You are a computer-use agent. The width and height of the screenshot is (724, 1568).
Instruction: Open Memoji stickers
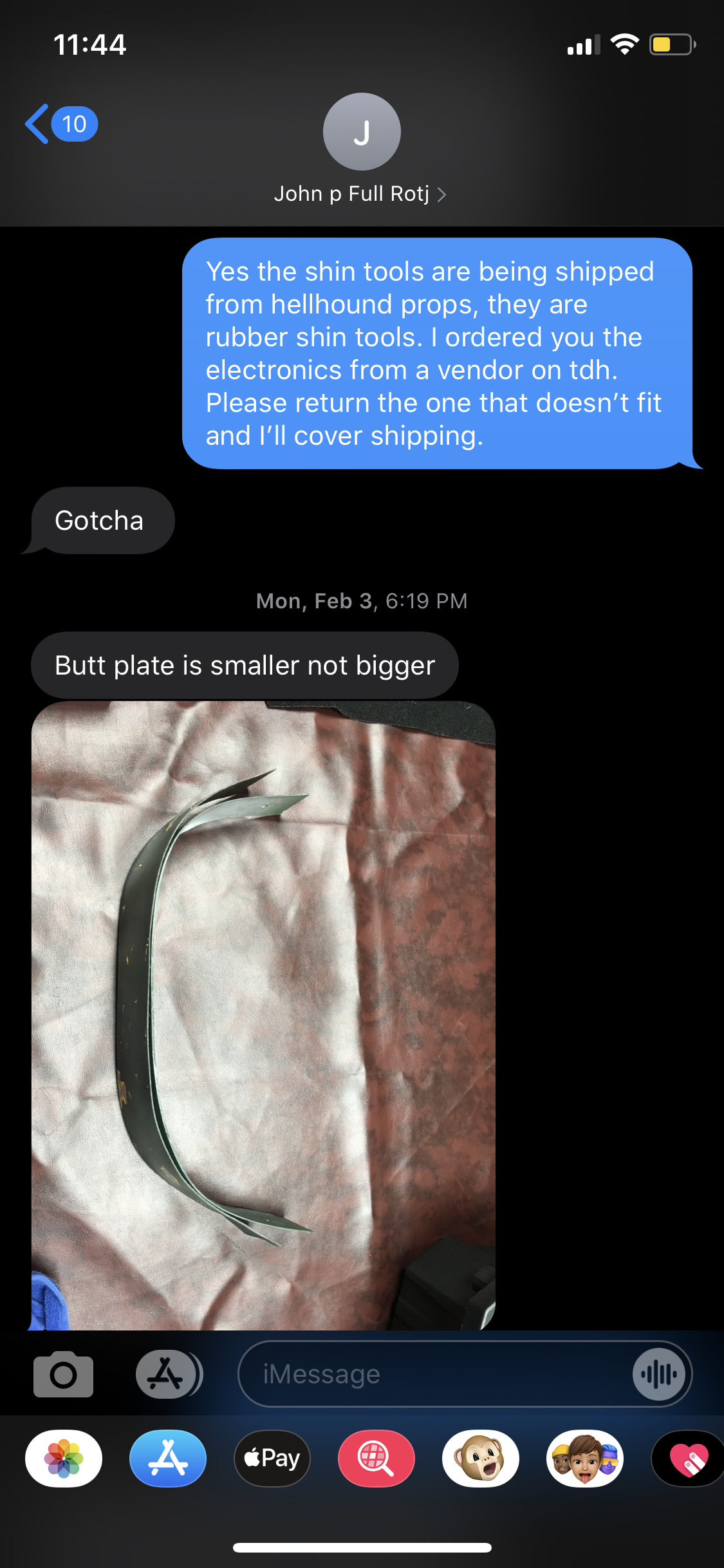tap(585, 1458)
